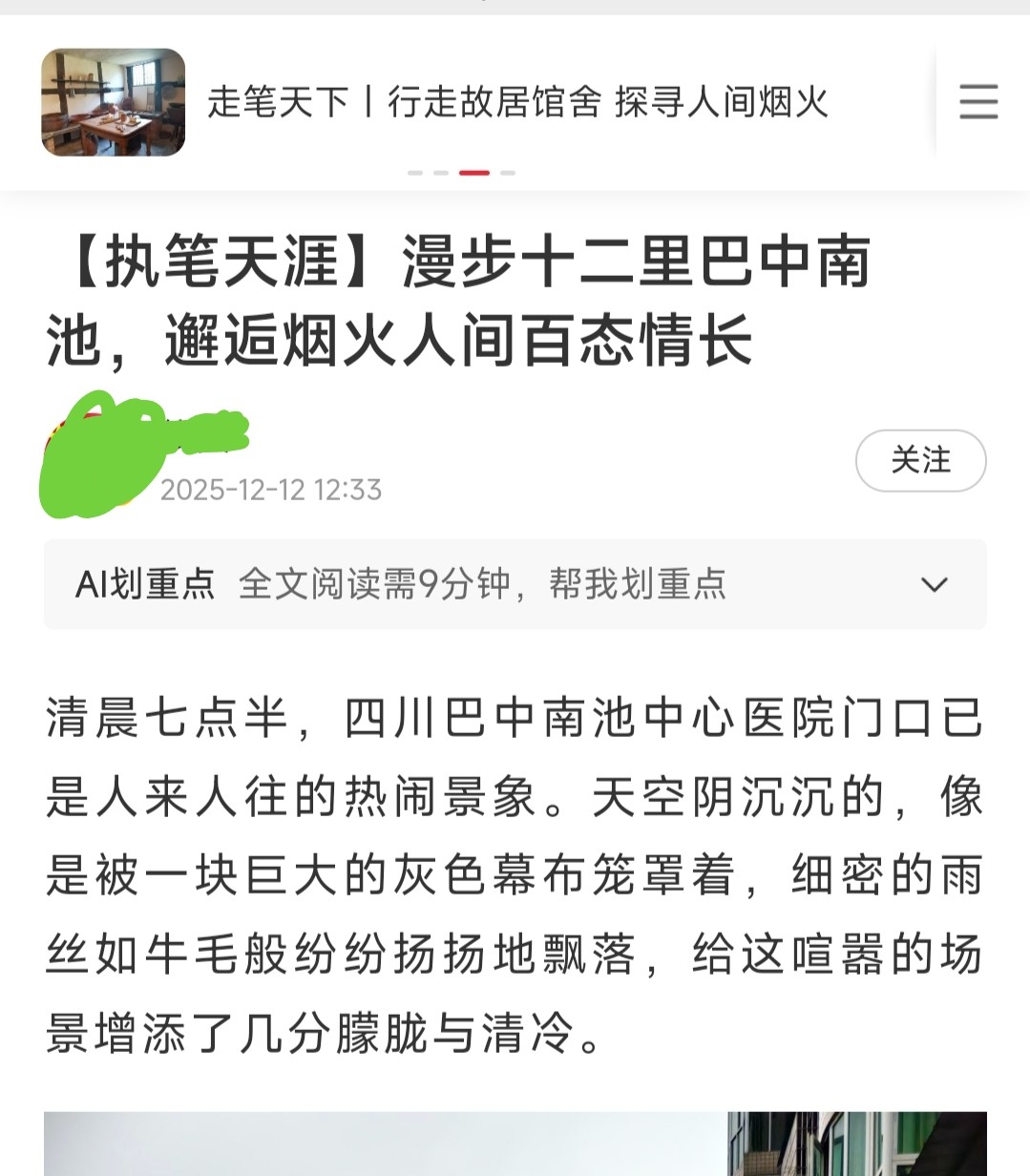Expand the AI划重点 summary
The height and width of the screenshot is (1176, 1030).
pos(934,584)
